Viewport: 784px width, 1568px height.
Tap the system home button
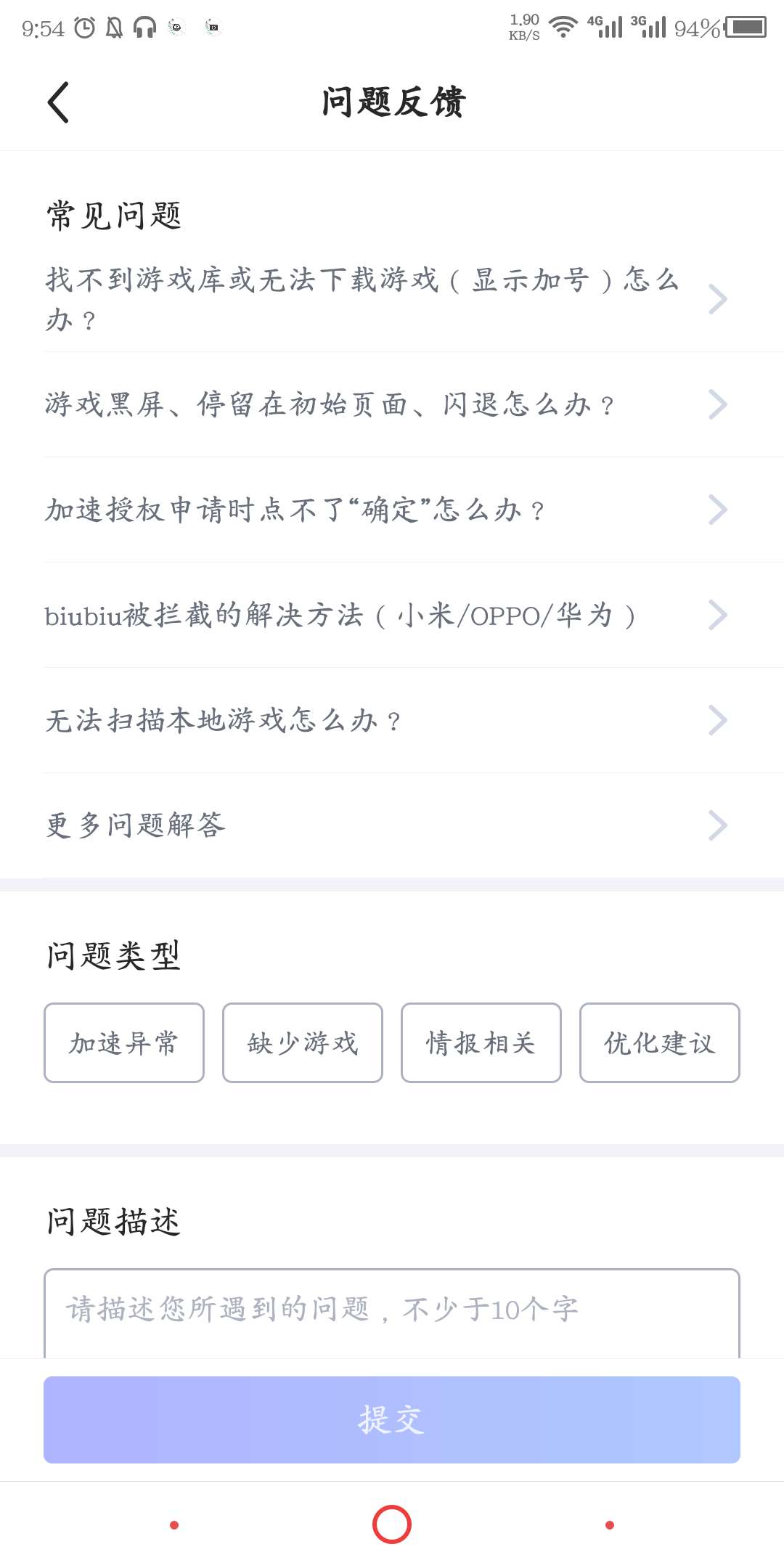tap(392, 1524)
